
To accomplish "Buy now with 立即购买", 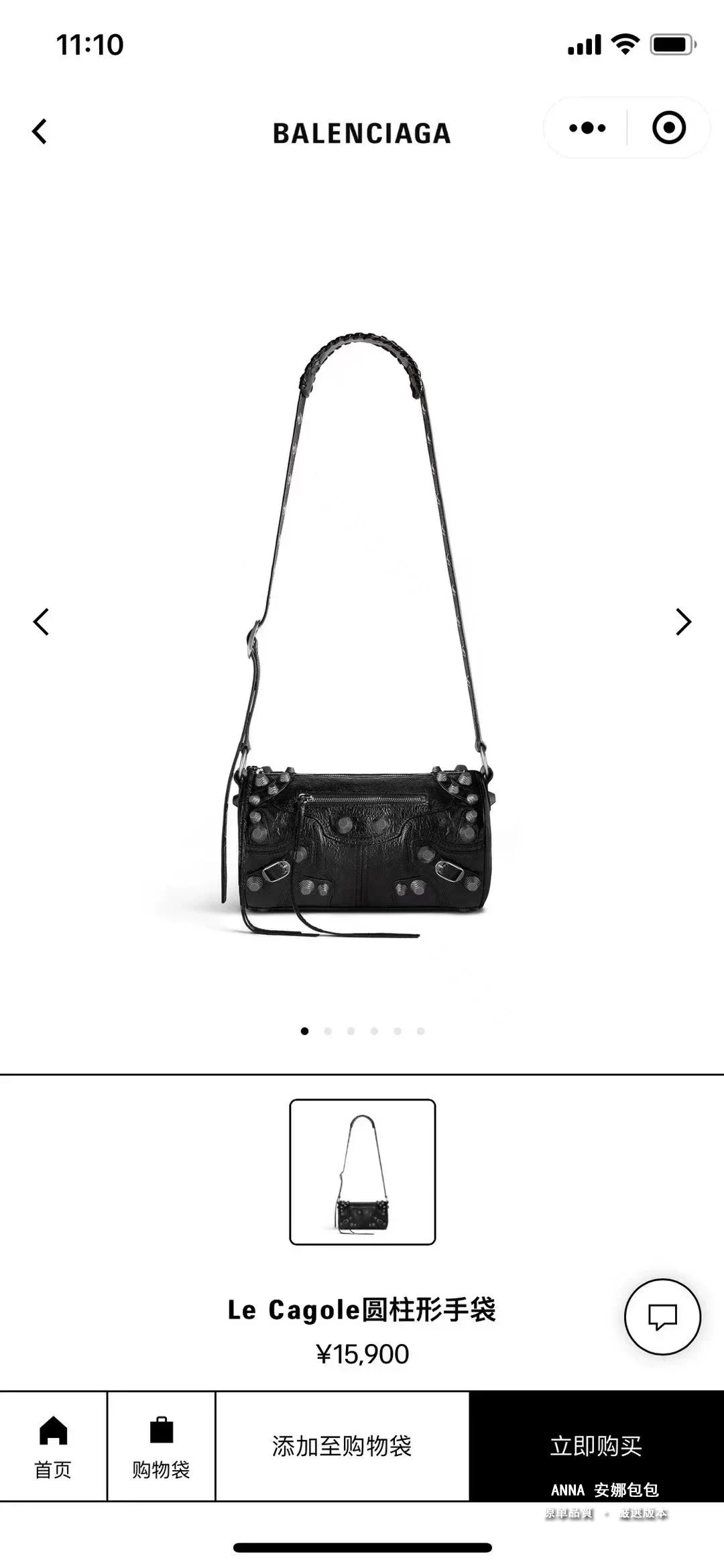I will (596, 1445).
